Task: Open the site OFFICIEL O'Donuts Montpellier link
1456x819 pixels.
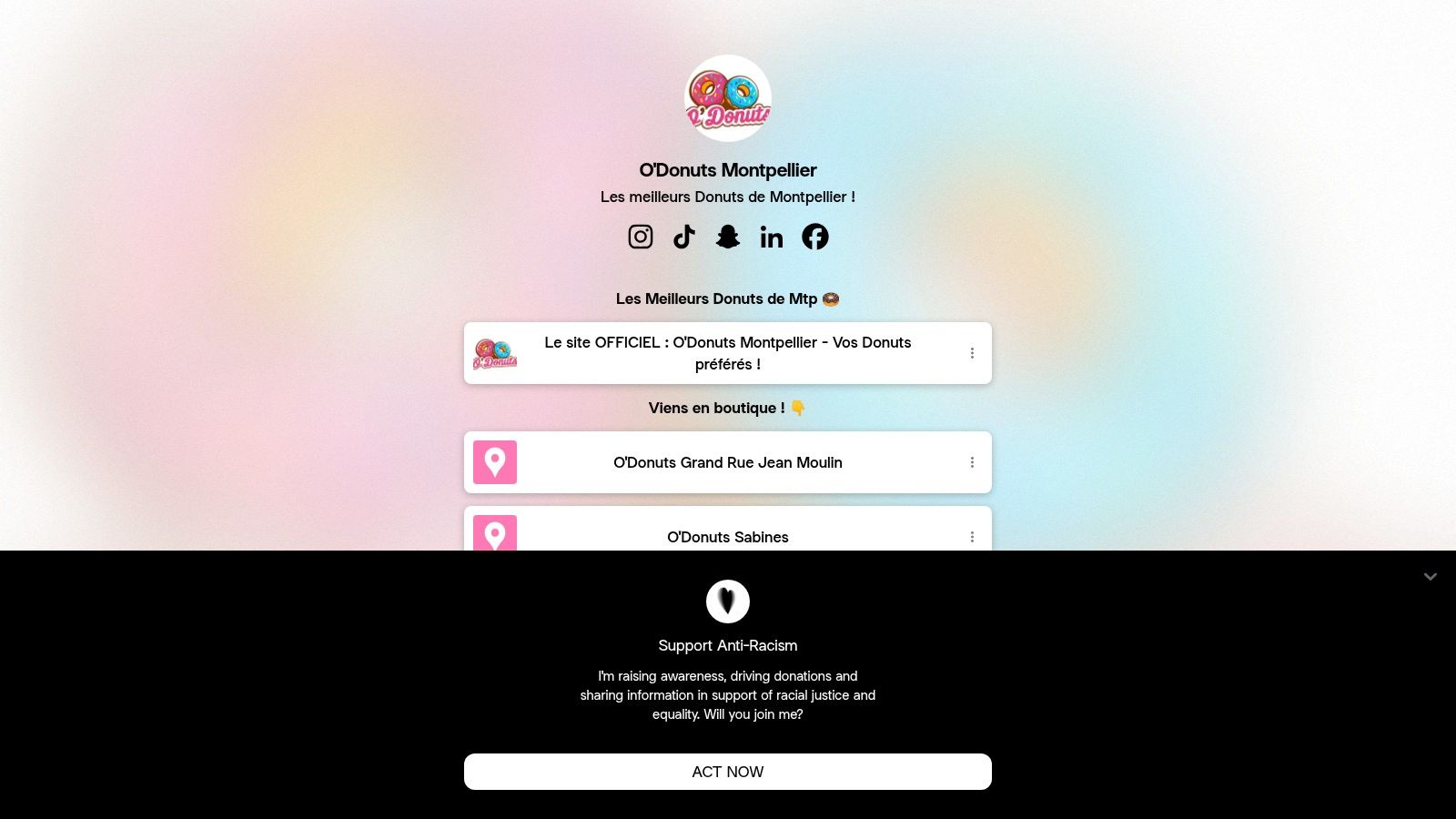Action: (727, 353)
